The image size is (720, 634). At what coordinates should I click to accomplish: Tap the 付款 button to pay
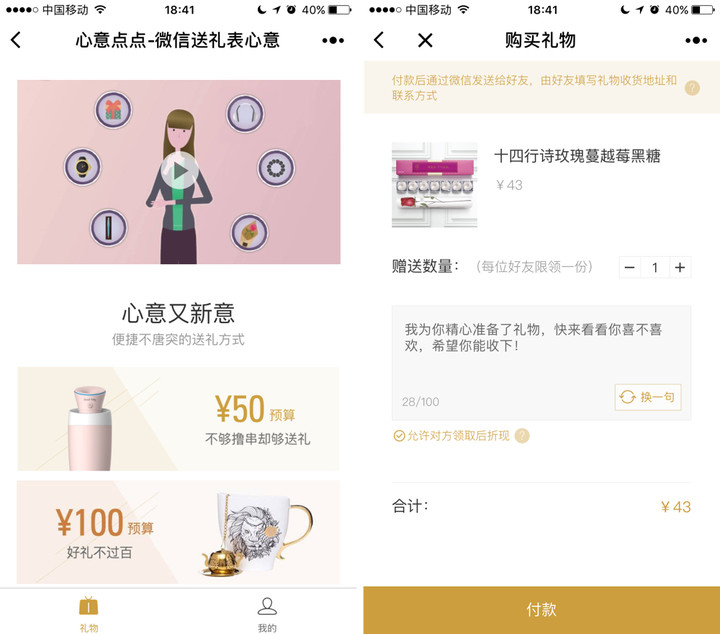pos(541,609)
